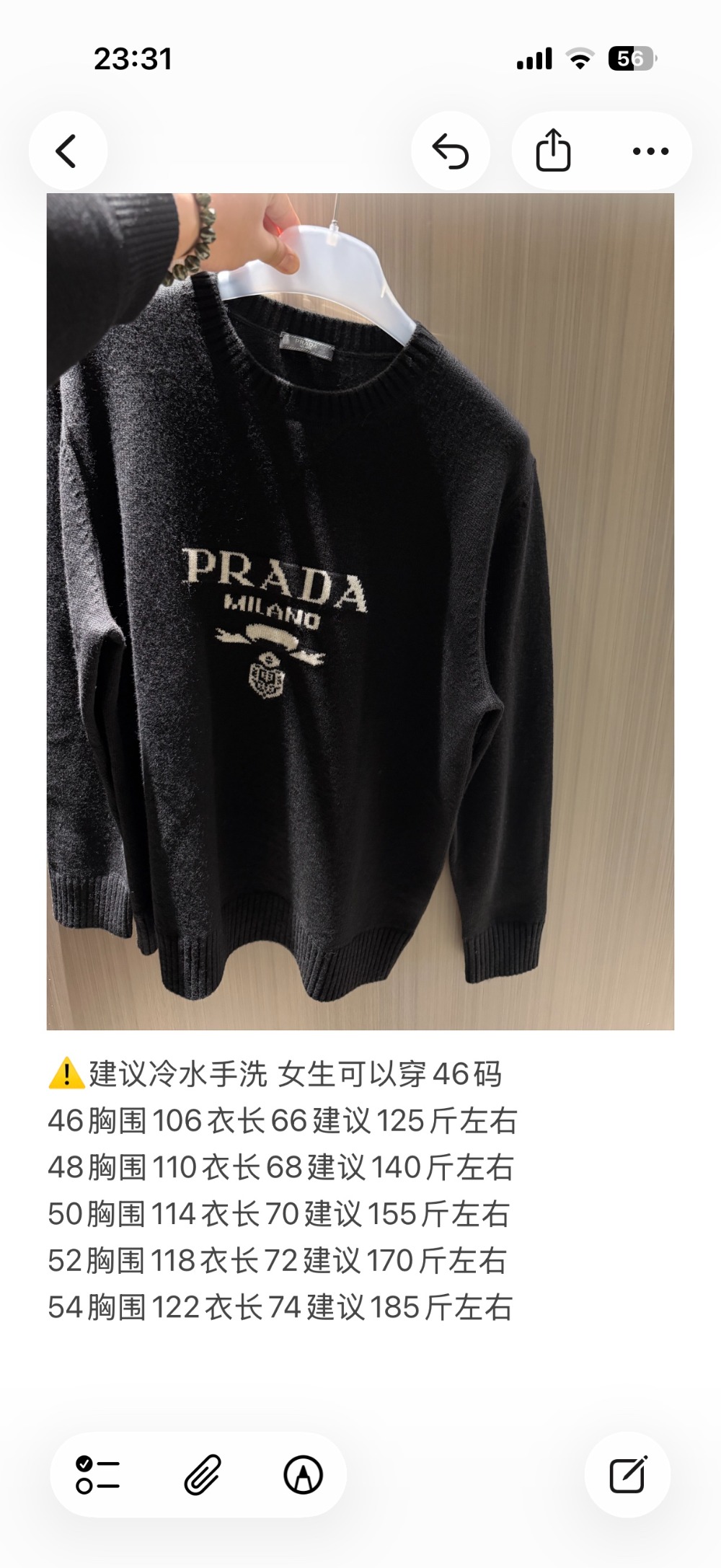Undo the last edit

point(451,151)
